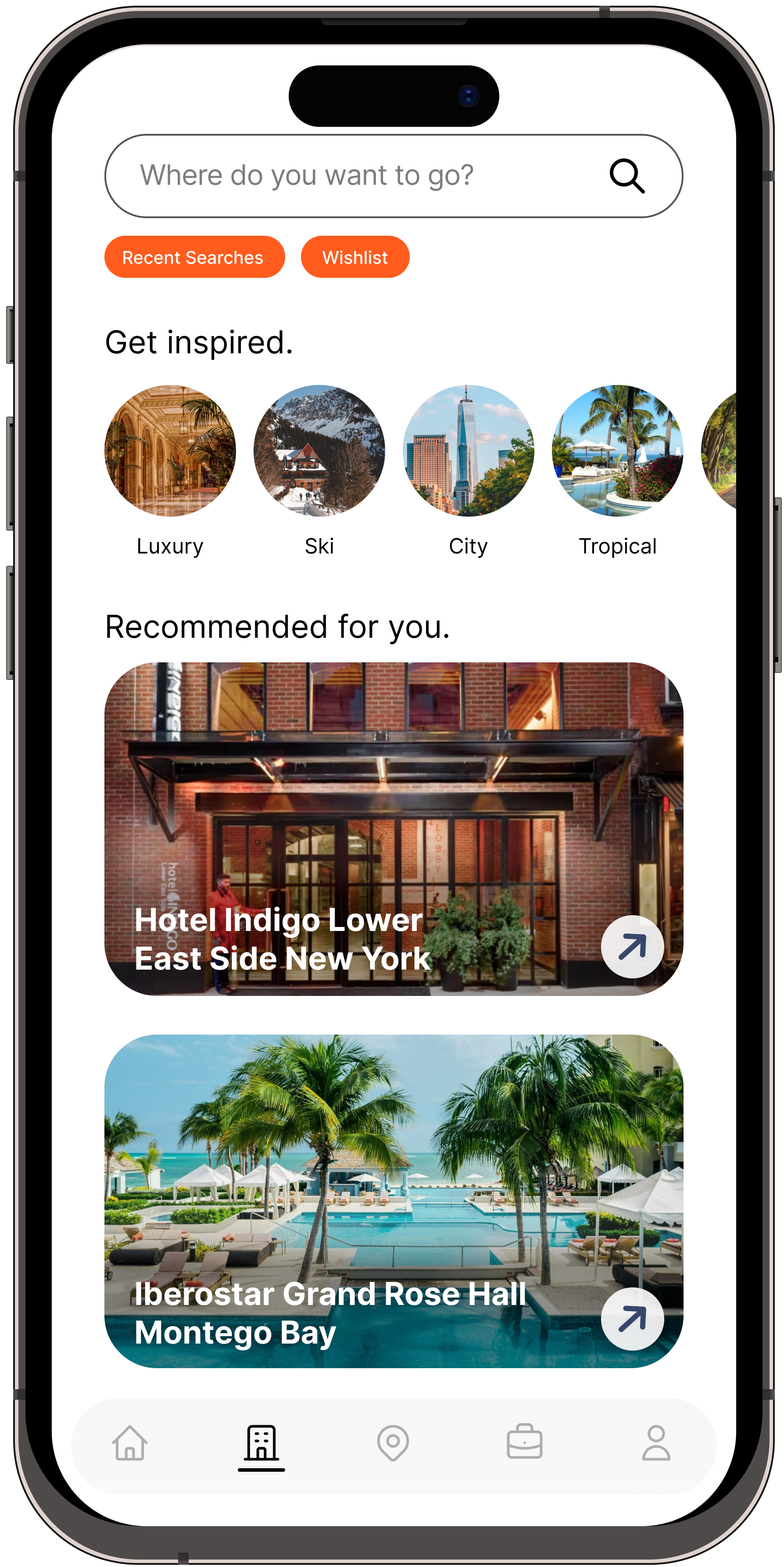Tap the magnifying glass search icon
784x1567 pixels.
[x=627, y=176]
